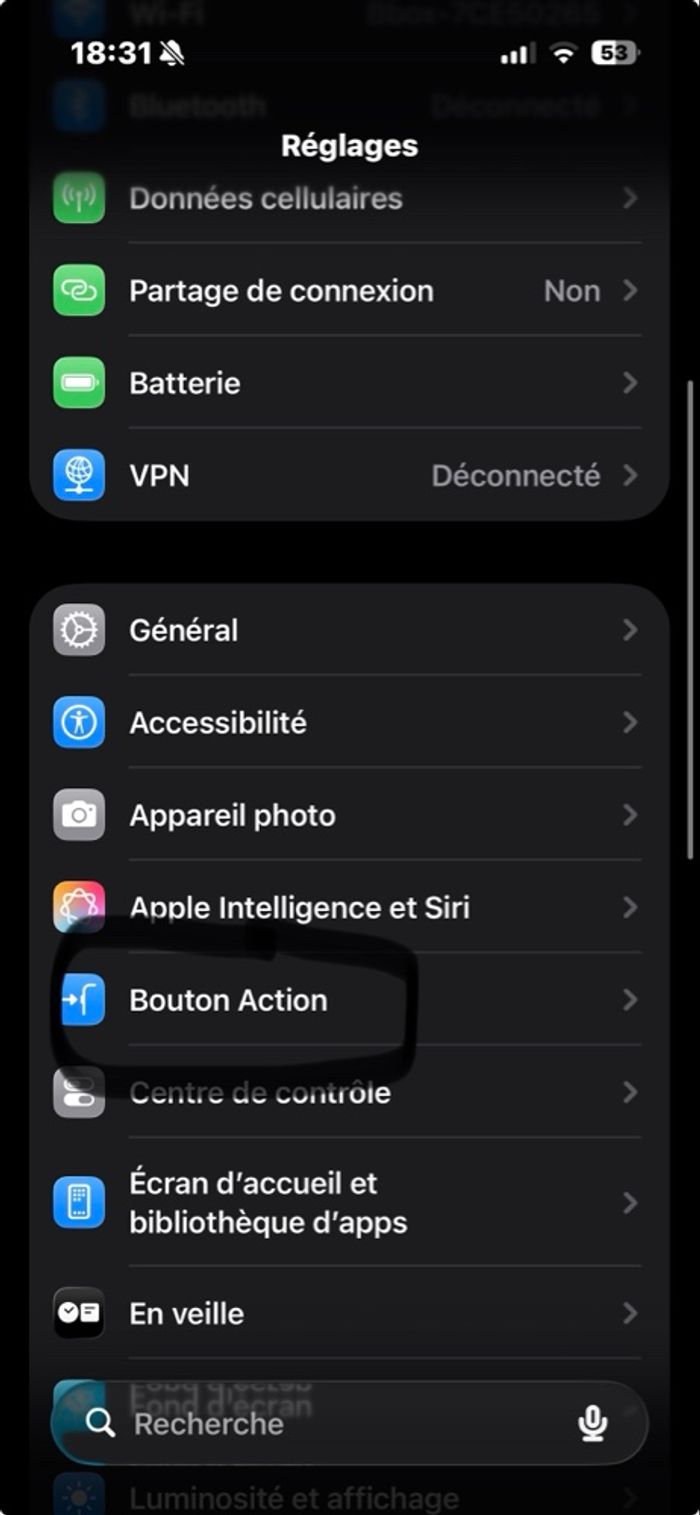
Task: Start voice dictation with the microphone
Action: pos(593,1423)
